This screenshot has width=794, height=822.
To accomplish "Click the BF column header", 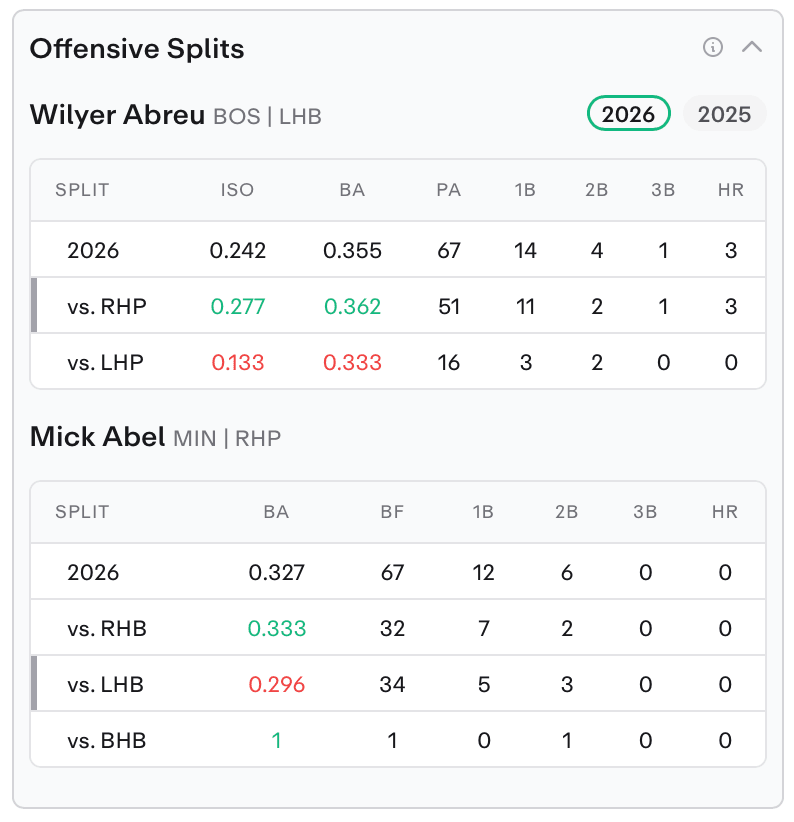I will point(392,512).
